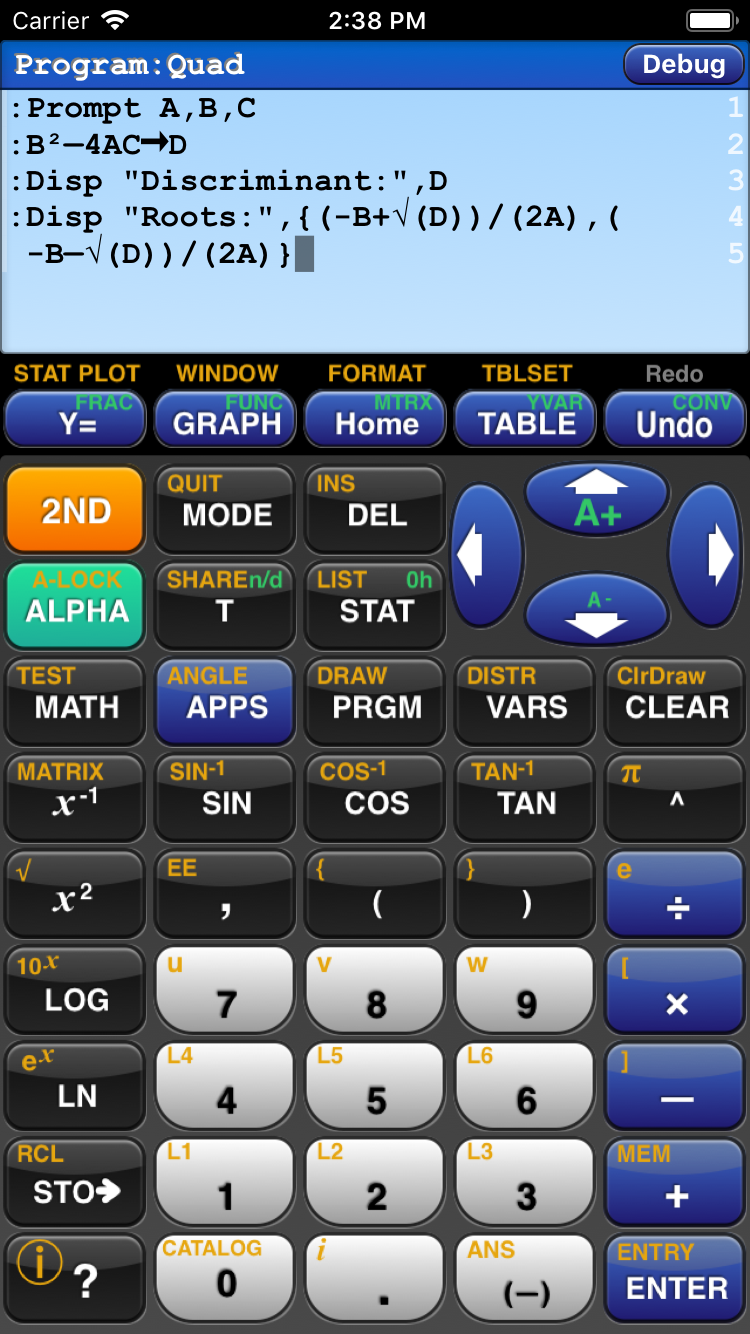Open the Debug button
This screenshot has height=1334, width=750.
pyautogui.click(x=684, y=65)
